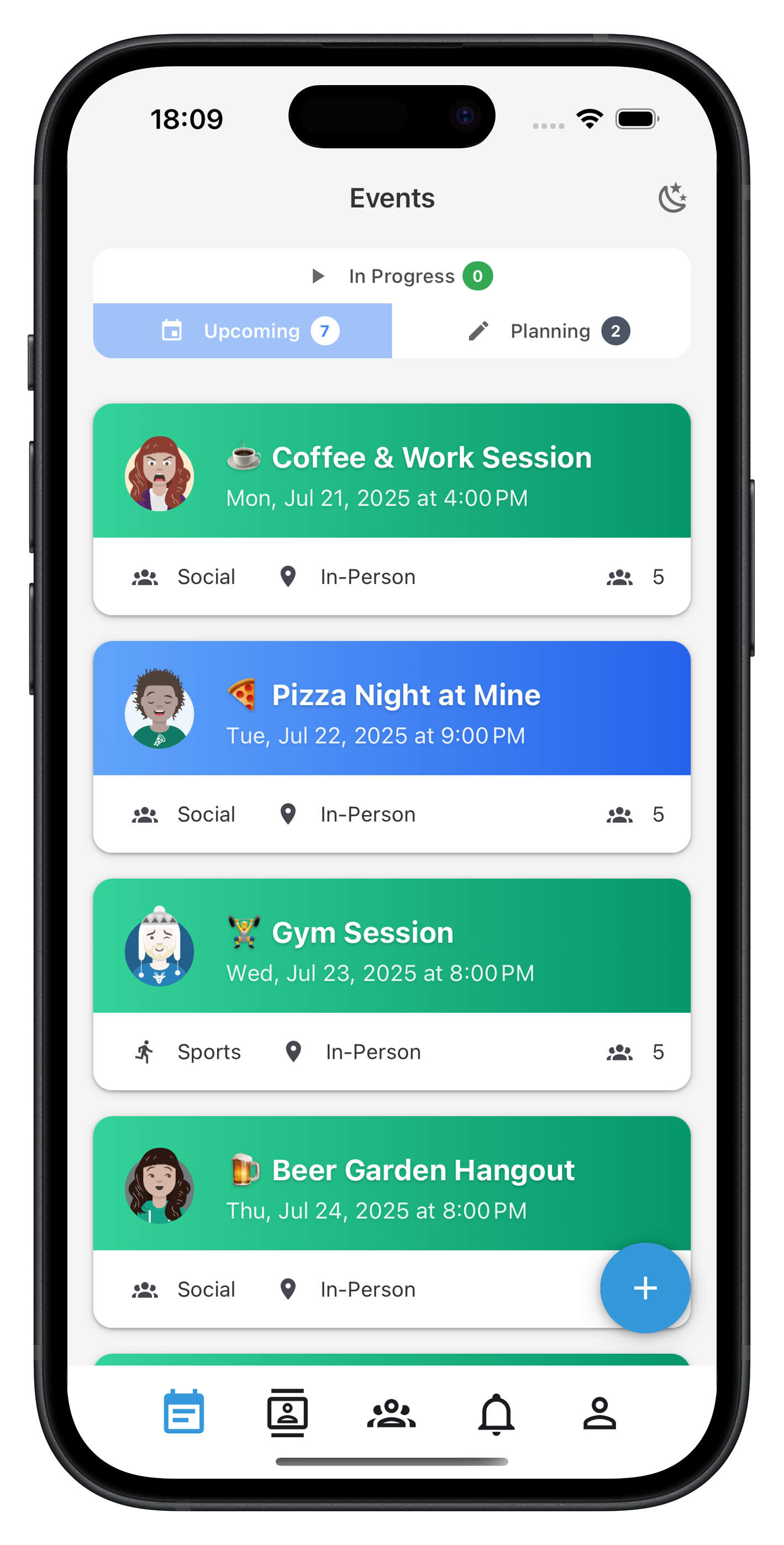Switch to the Planning tab
The width and height of the screenshot is (784, 1545).
pos(541,331)
